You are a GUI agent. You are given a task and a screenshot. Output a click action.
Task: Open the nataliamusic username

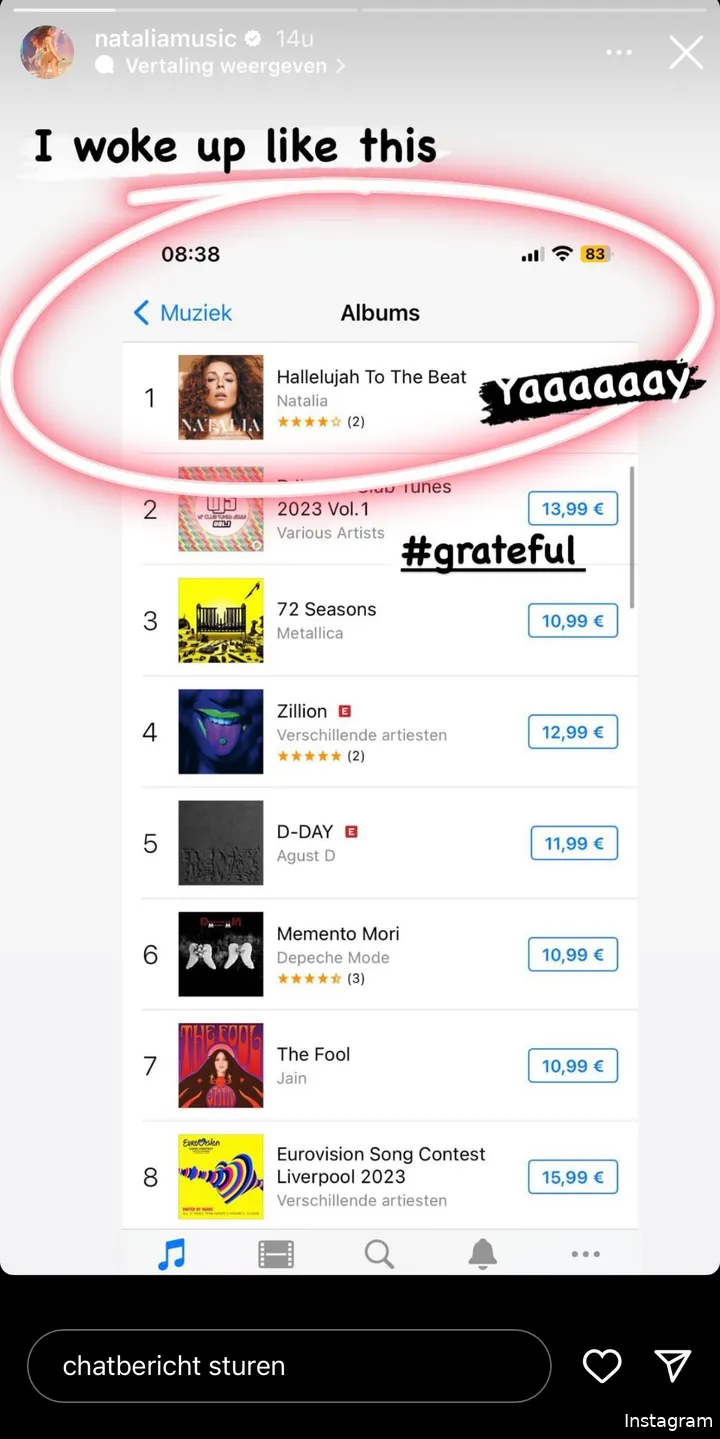166,39
